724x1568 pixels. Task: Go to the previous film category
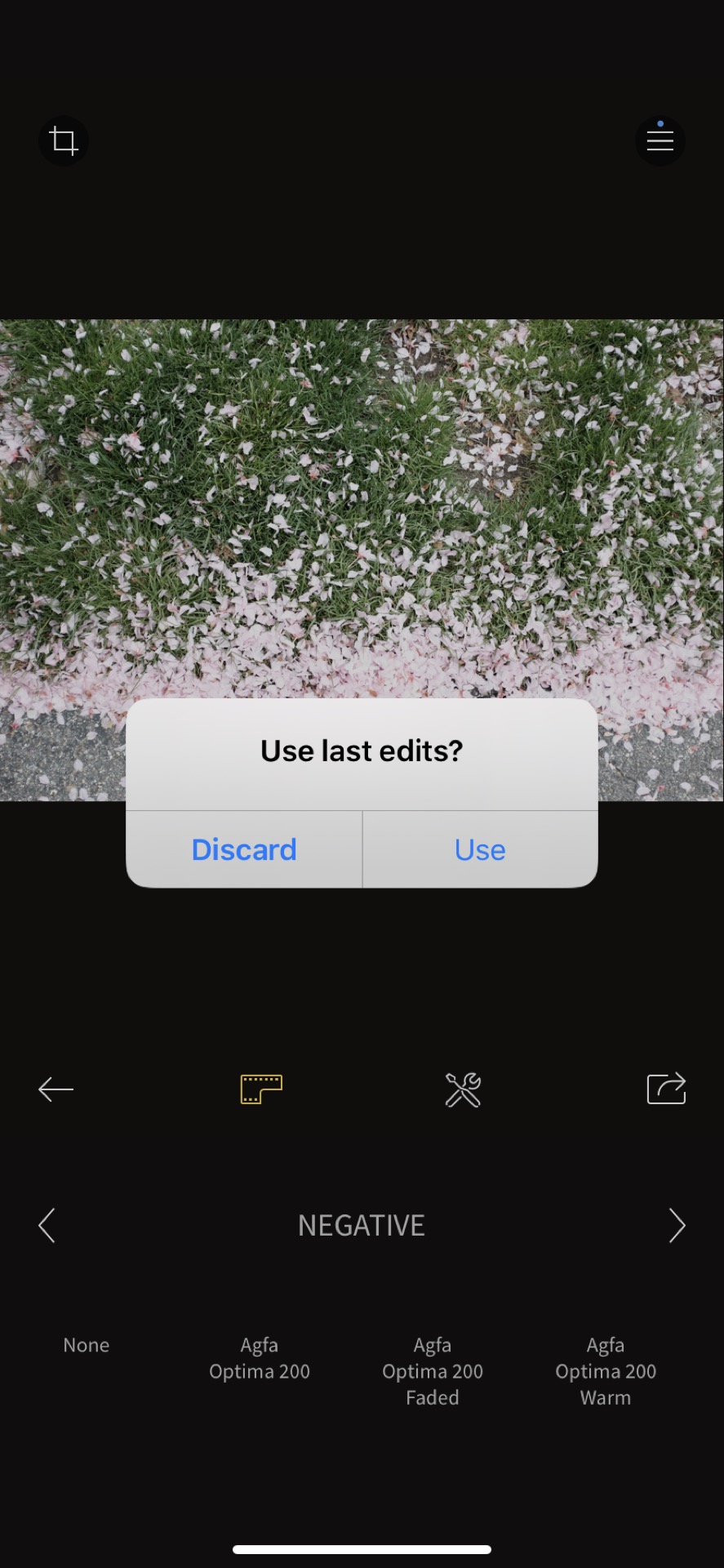[x=47, y=1225]
